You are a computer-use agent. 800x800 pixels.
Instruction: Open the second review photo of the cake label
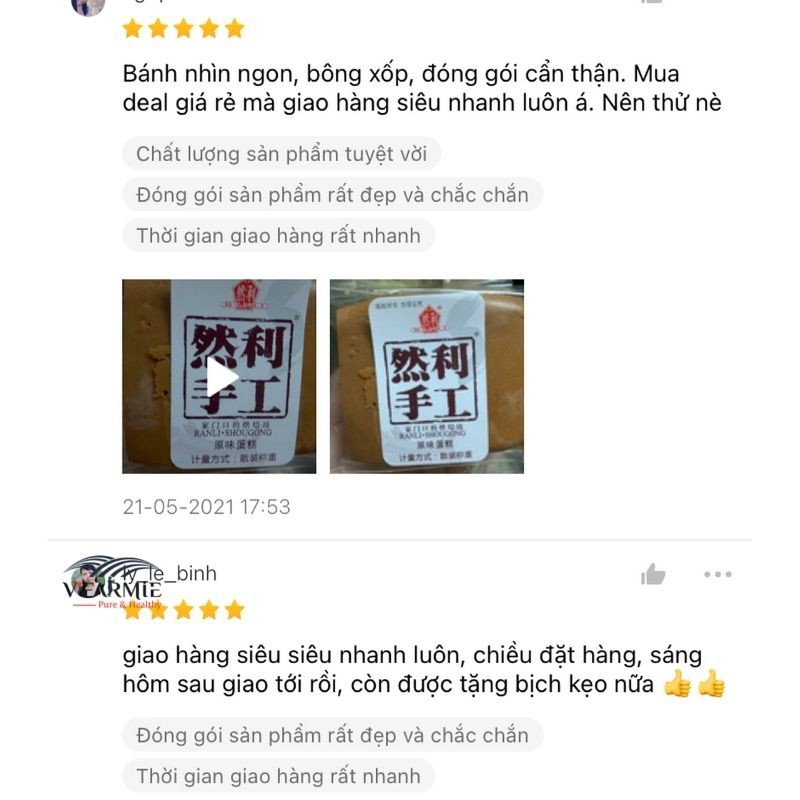pos(427,377)
